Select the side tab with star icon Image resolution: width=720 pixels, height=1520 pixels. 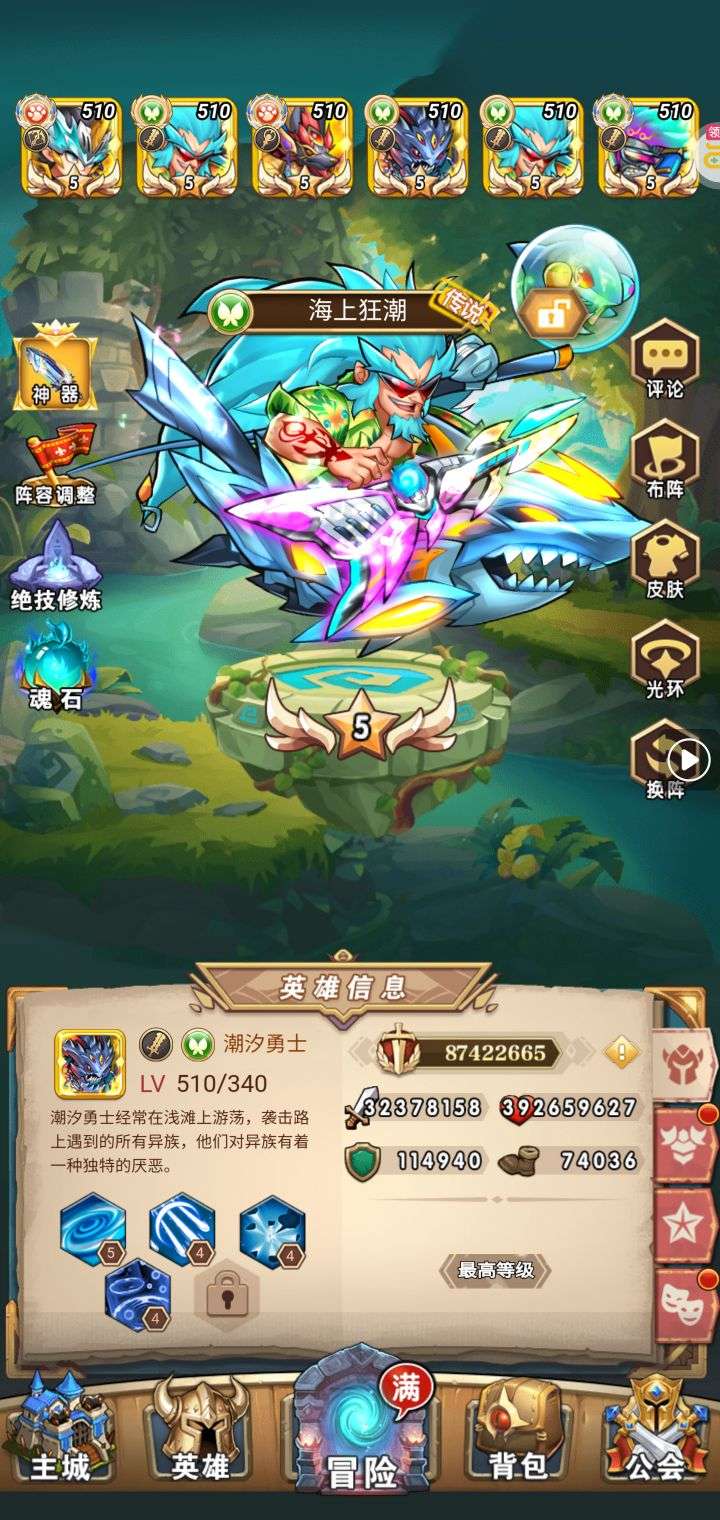[x=683, y=1222]
